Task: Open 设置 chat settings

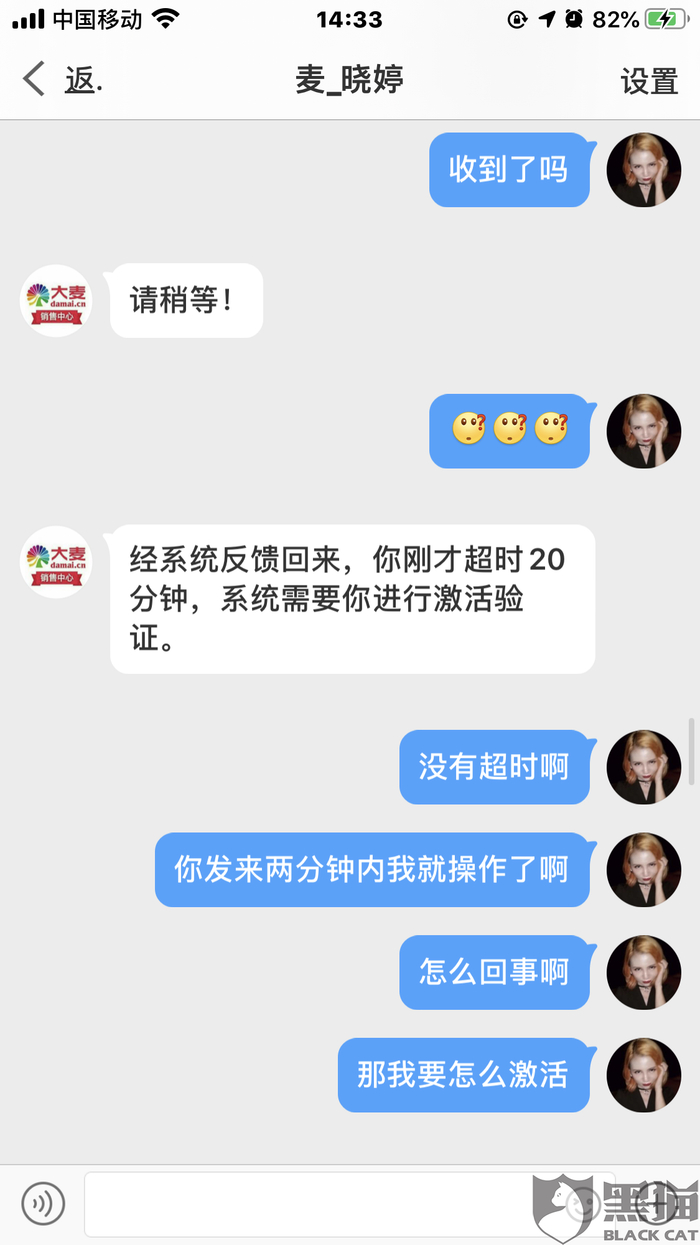Action: 649,81
